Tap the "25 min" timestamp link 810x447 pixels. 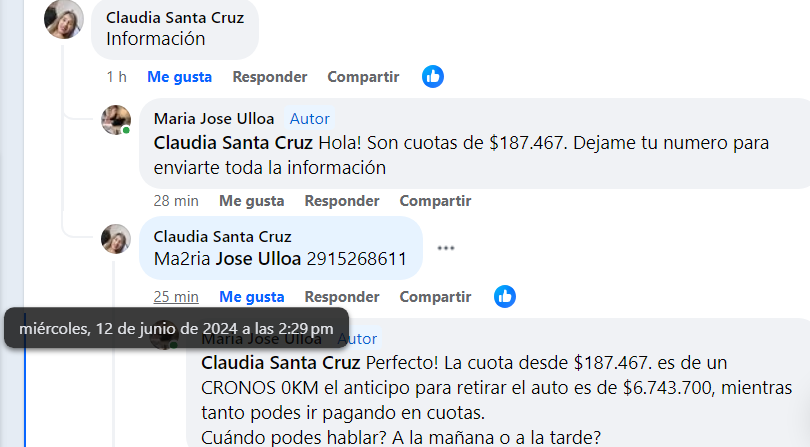[x=176, y=296]
